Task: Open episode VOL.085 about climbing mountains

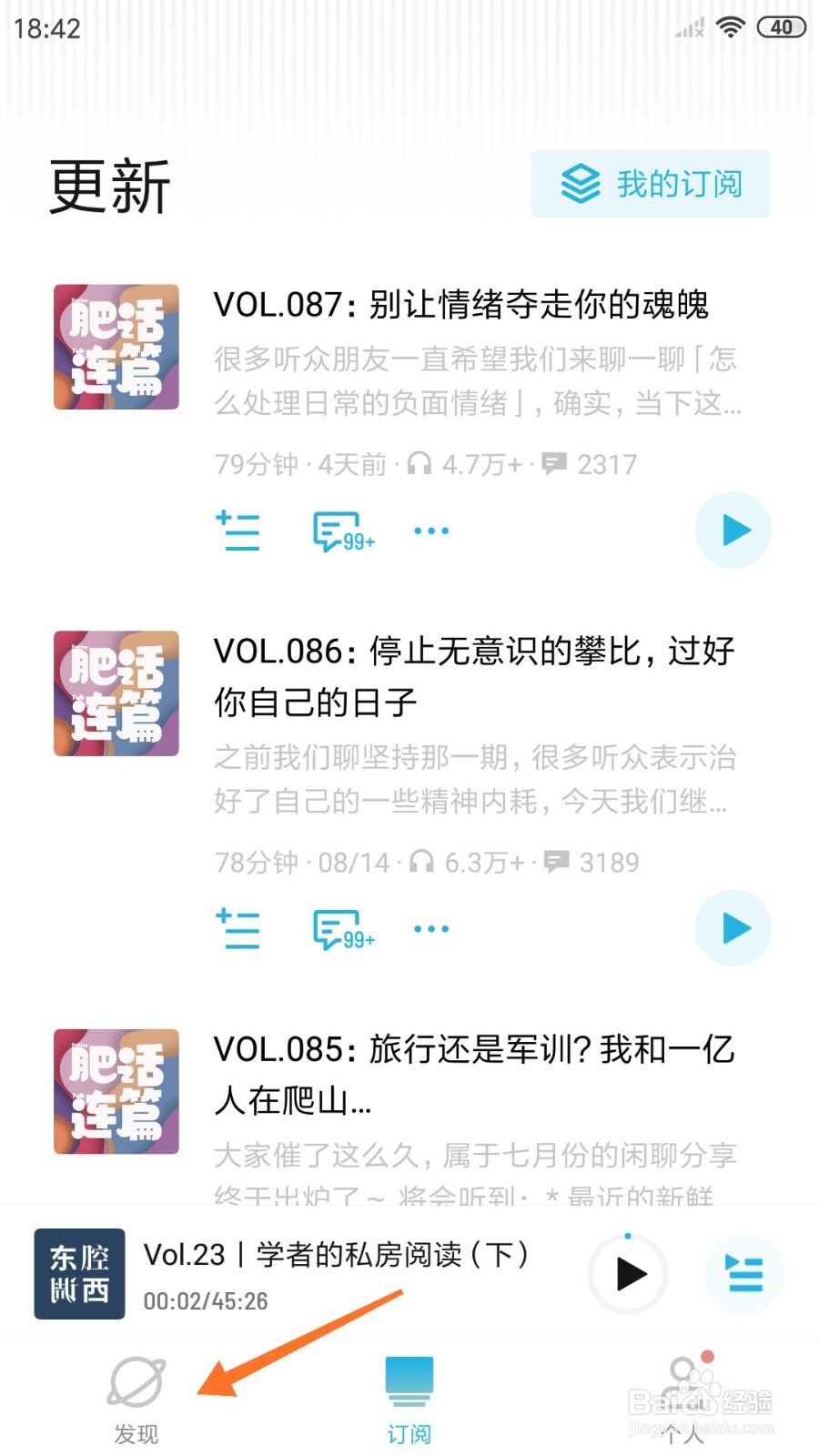Action: (x=473, y=1074)
